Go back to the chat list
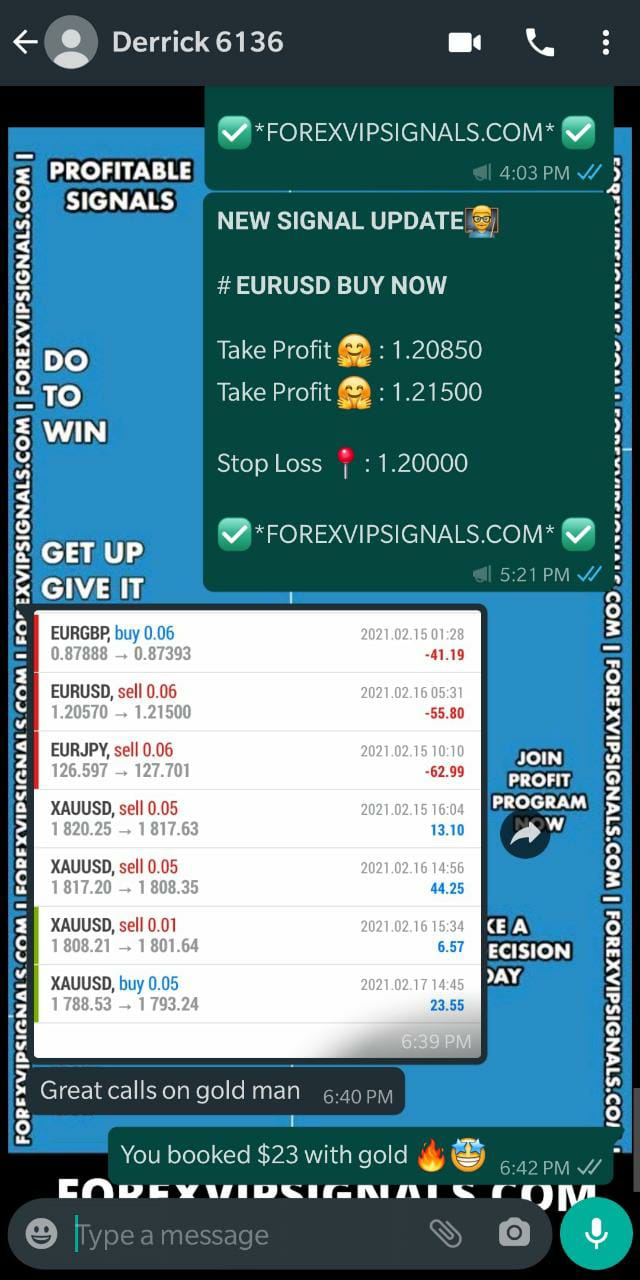 (x=25, y=42)
